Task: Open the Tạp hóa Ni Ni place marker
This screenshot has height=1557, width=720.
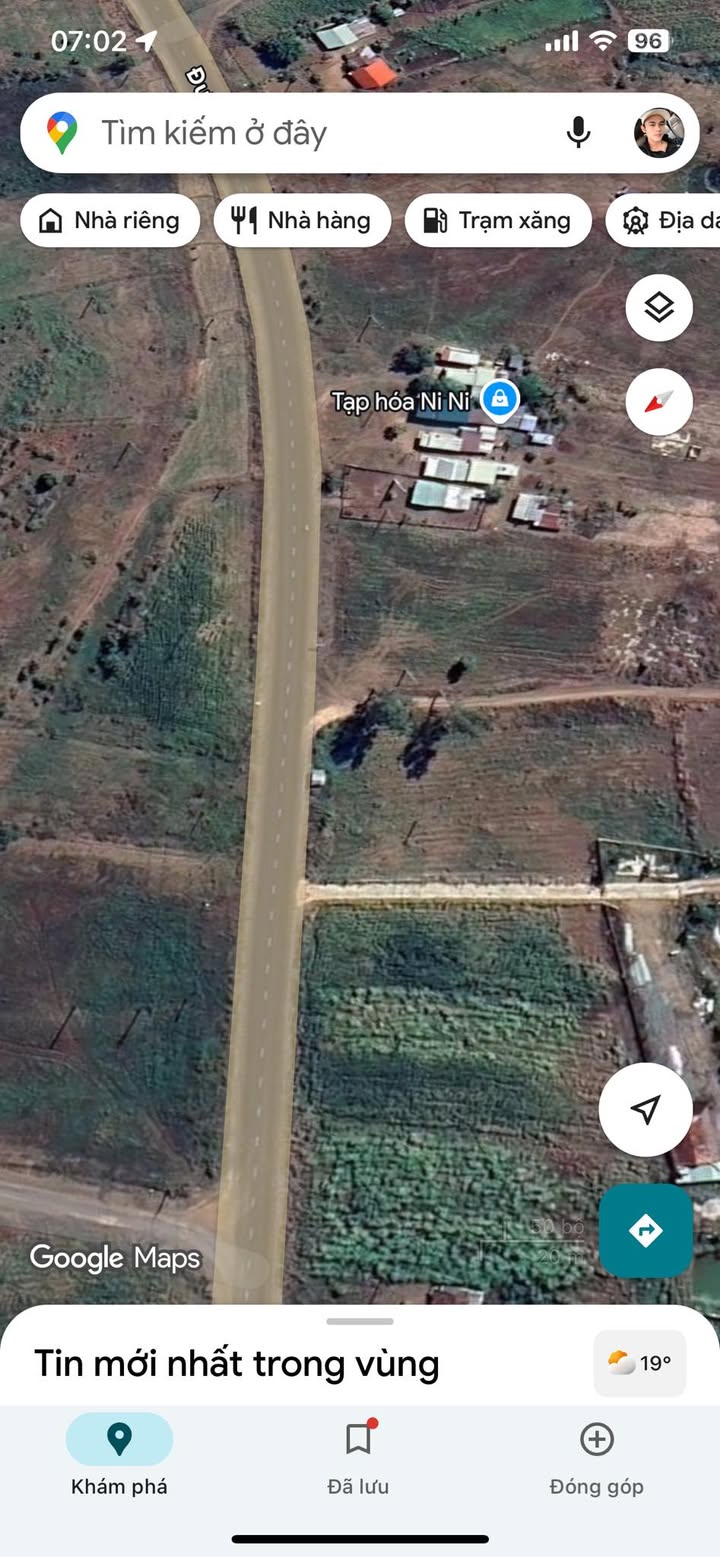Action: 499,400
